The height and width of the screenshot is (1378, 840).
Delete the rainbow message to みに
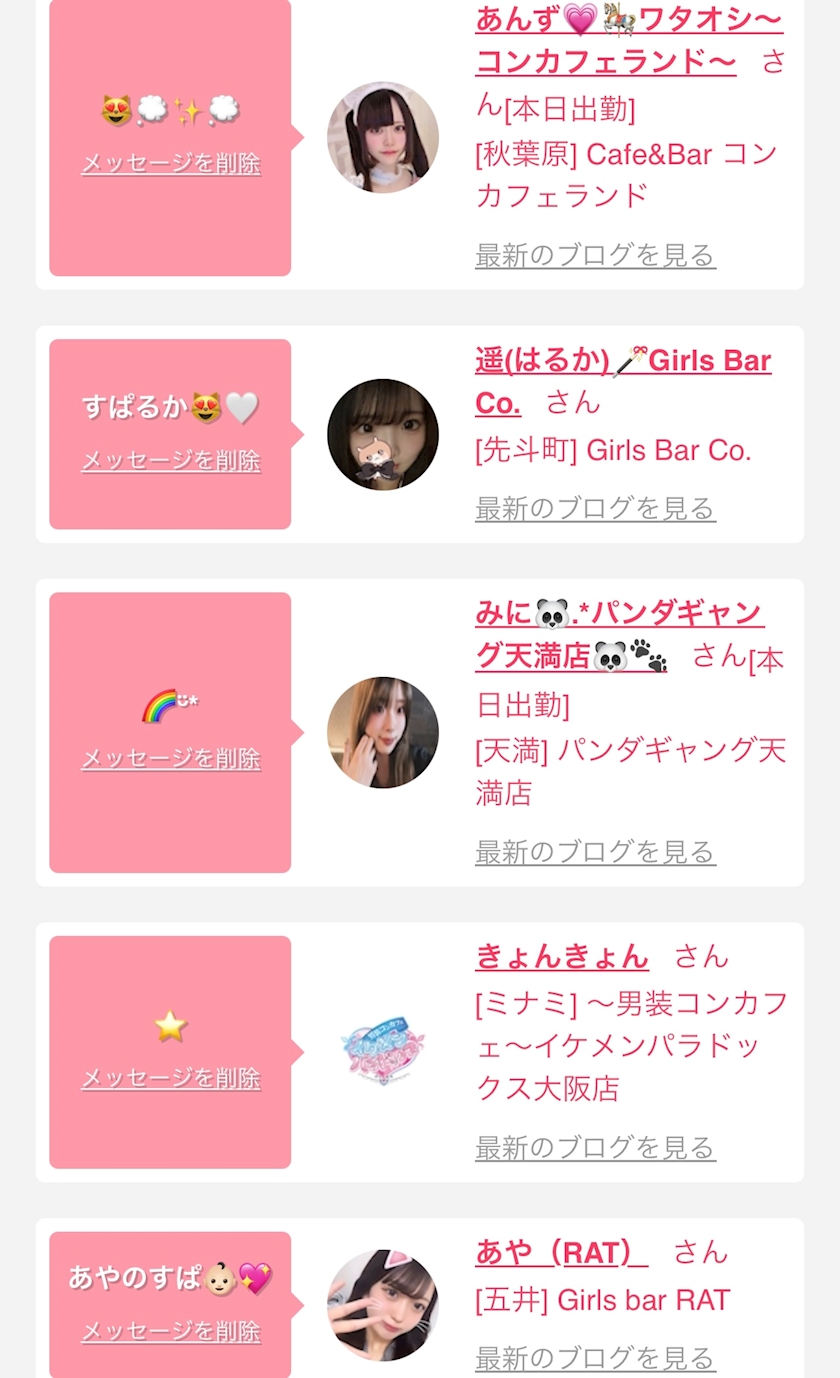(x=171, y=759)
